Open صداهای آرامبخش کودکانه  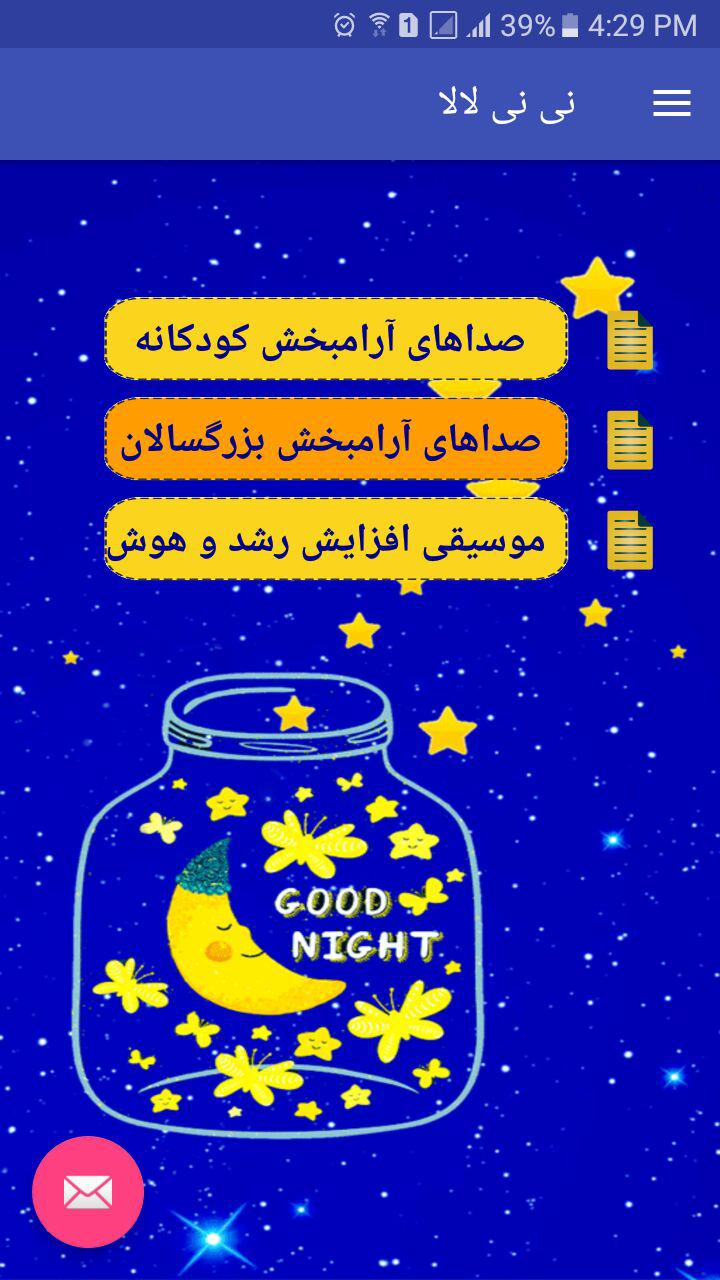pyautogui.click(x=336, y=339)
